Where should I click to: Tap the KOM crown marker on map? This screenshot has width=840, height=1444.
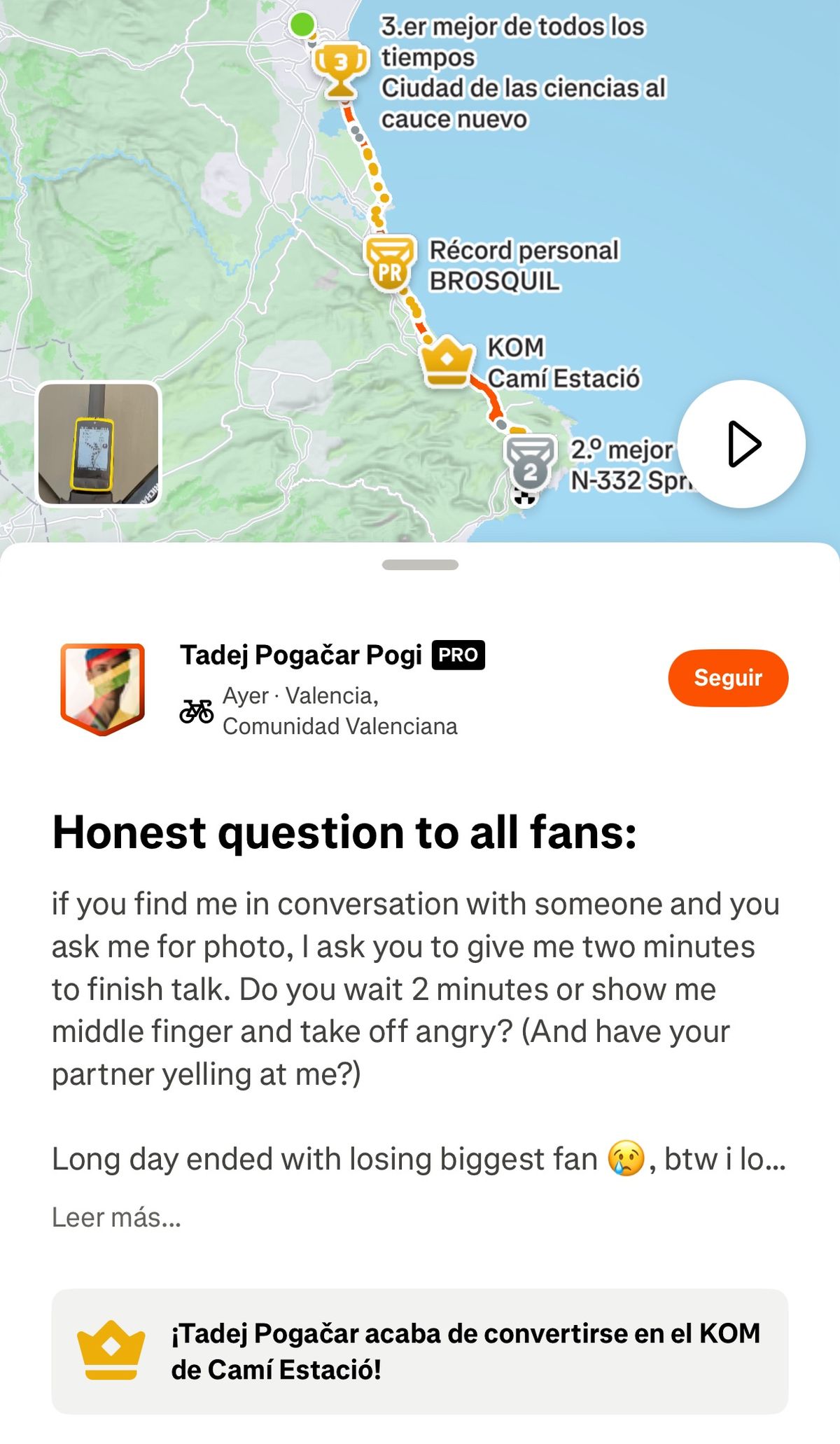[447, 361]
